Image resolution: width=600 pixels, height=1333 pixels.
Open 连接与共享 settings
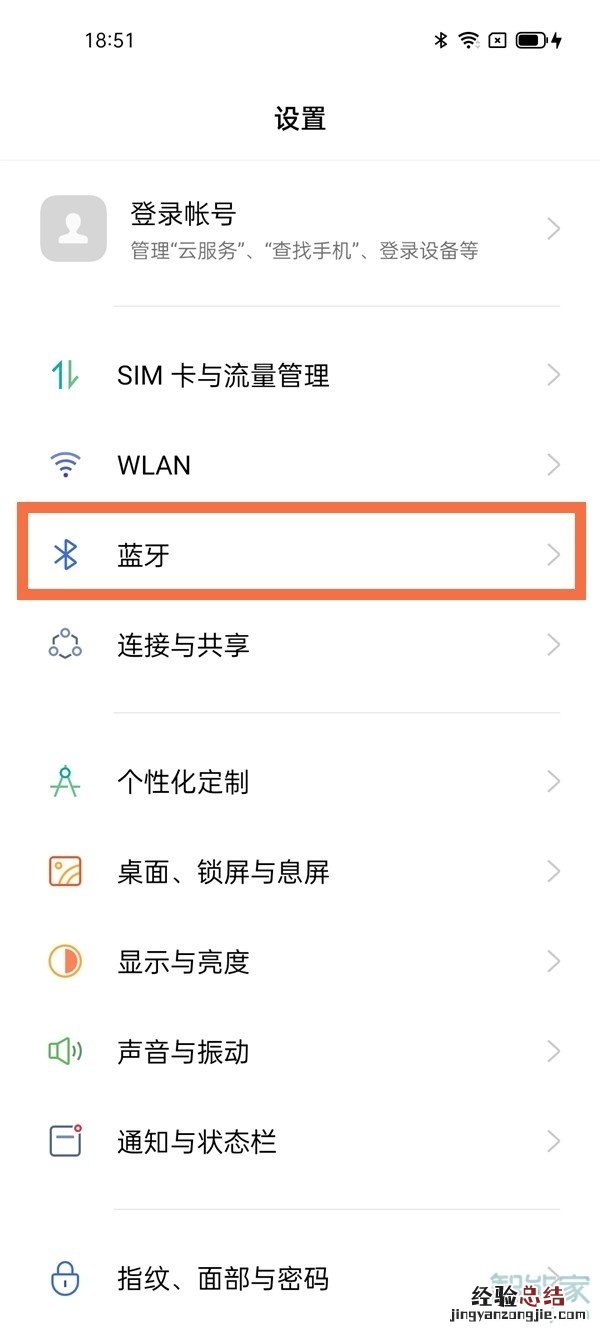pos(300,645)
